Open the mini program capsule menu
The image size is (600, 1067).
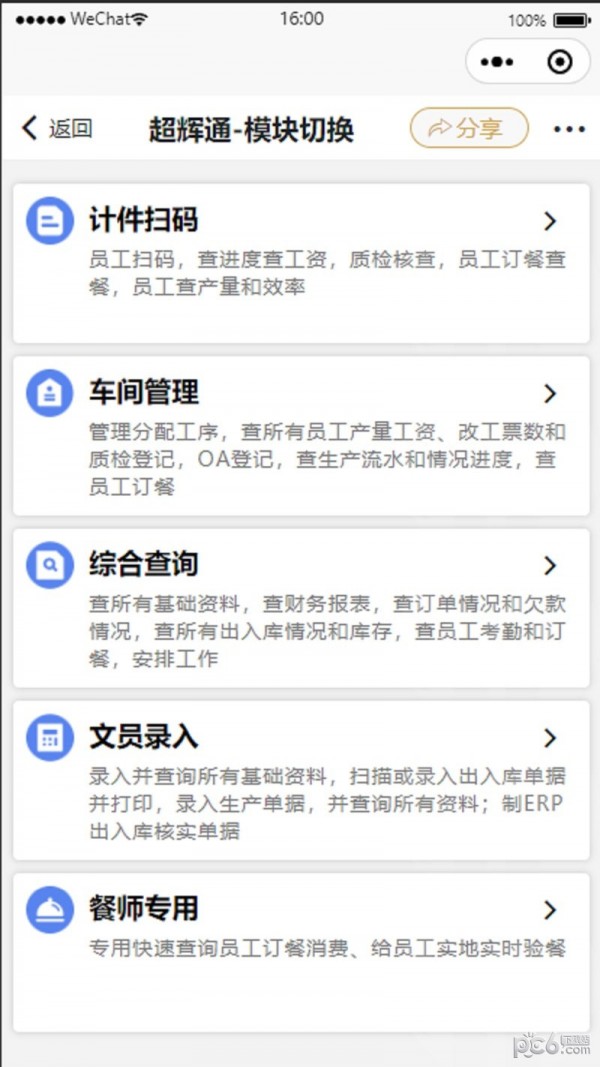497,62
